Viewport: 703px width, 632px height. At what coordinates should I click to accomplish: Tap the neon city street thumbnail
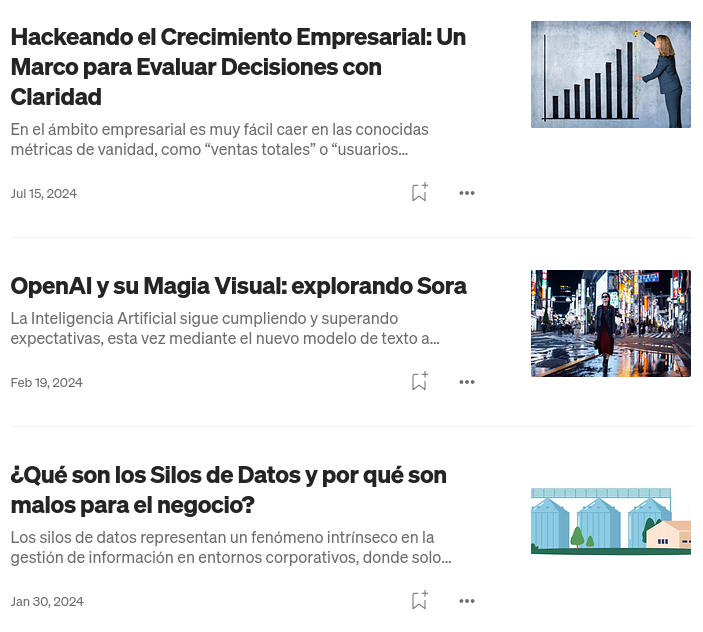click(610, 323)
